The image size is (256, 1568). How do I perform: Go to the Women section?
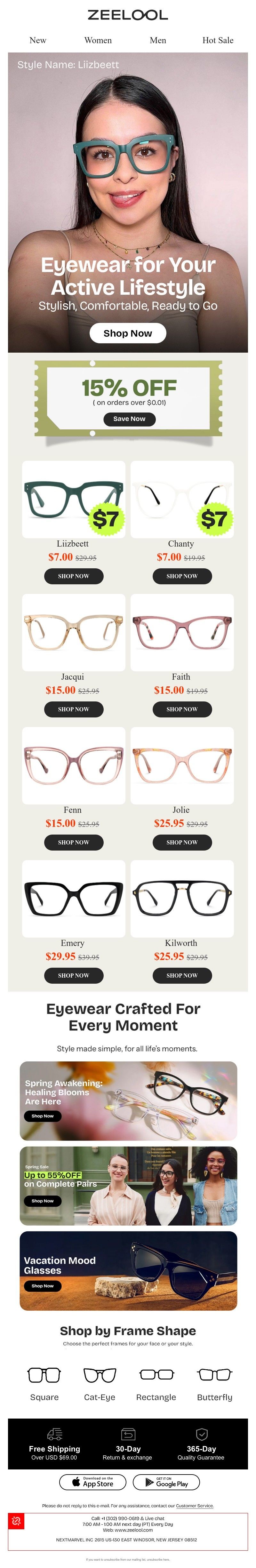pos(98,40)
